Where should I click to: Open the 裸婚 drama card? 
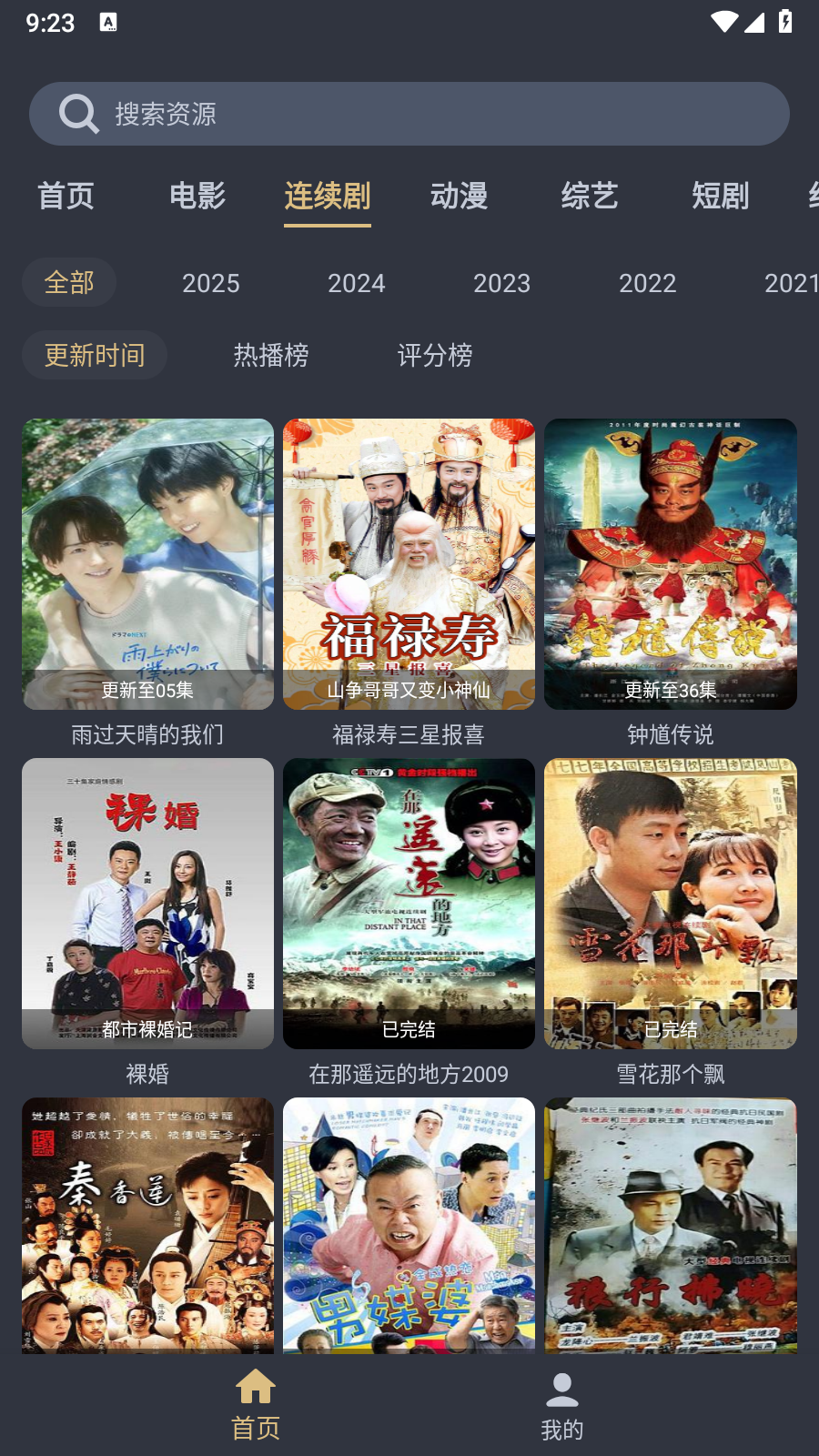tap(147, 904)
